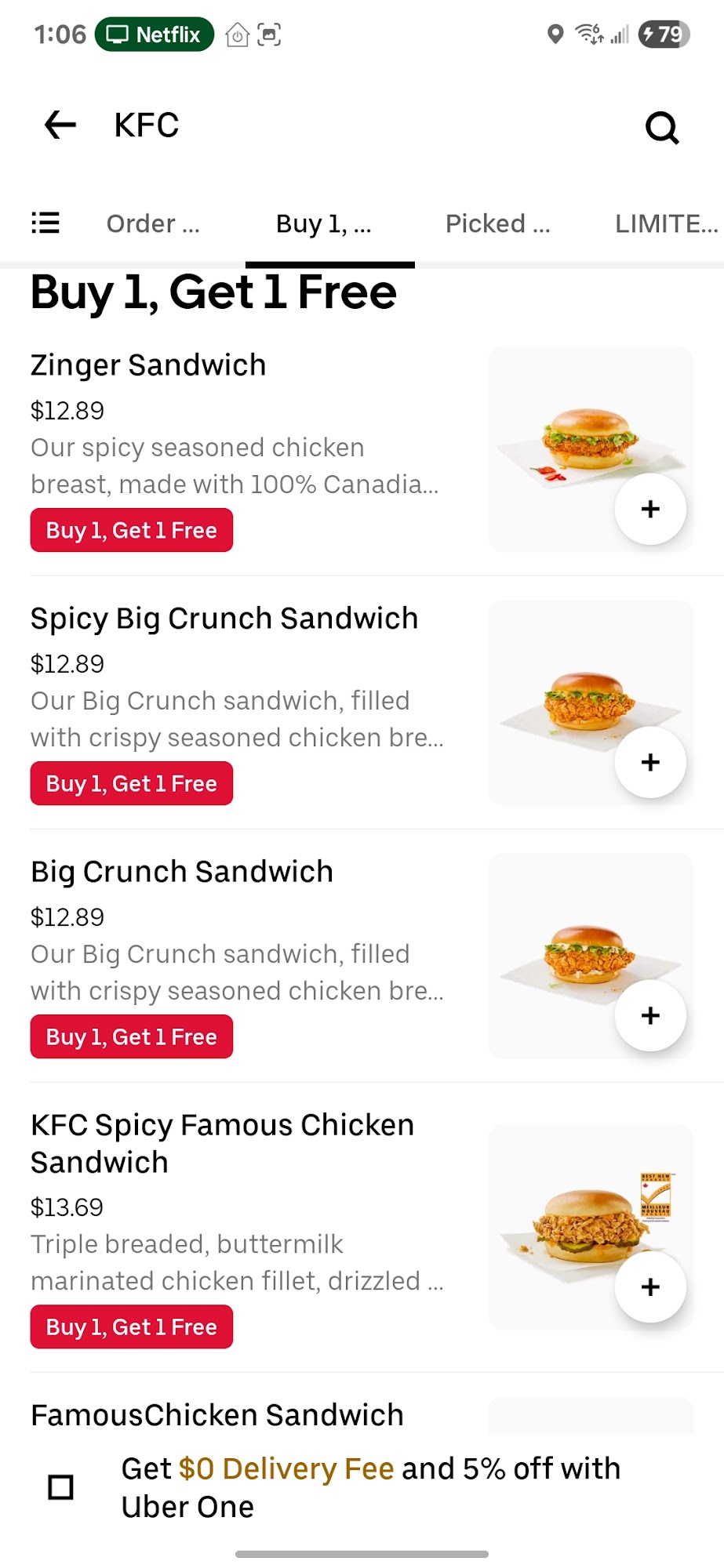Open the Zinger Sandwich item details
The height and width of the screenshot is (1568, 724).
click(x=148, y=365)
